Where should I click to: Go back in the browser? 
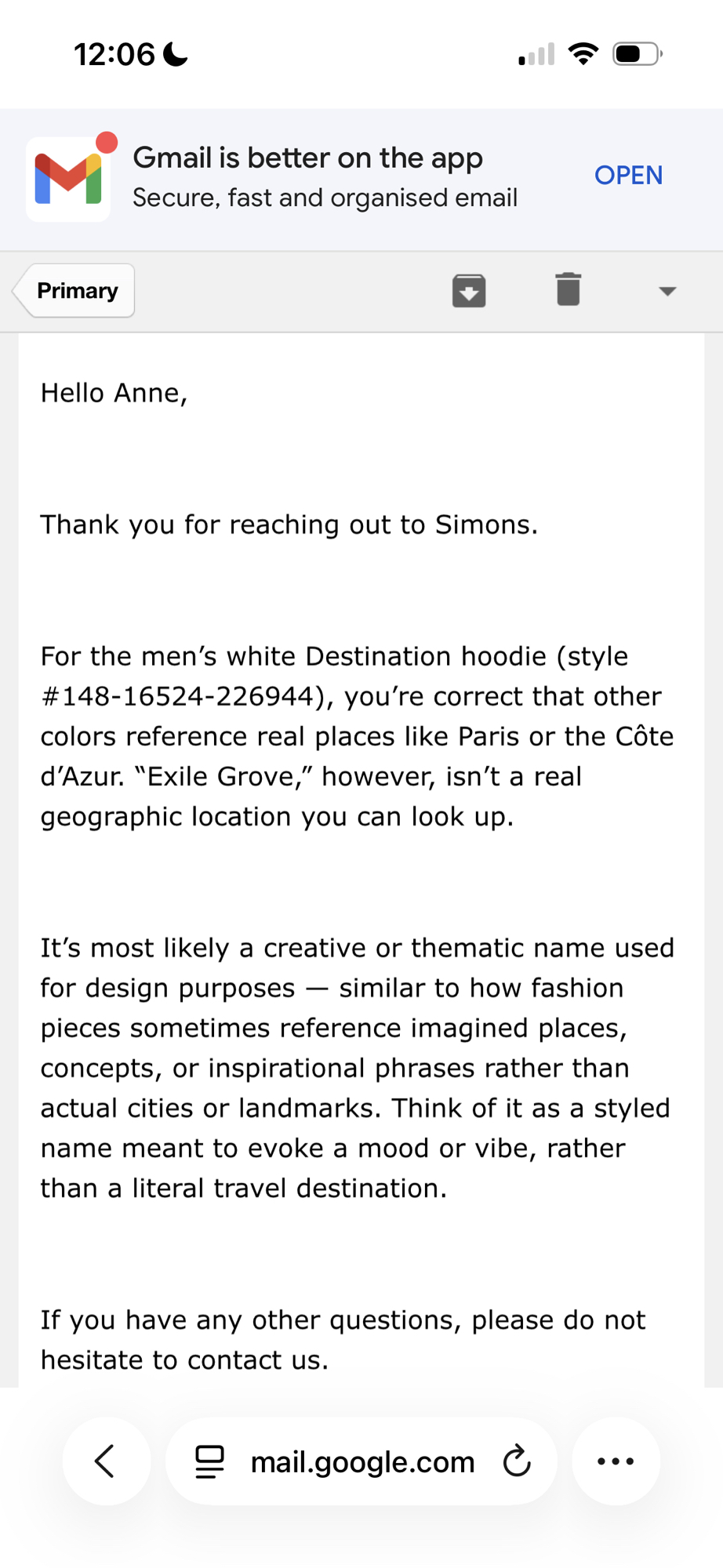[x=106, y=1461]
